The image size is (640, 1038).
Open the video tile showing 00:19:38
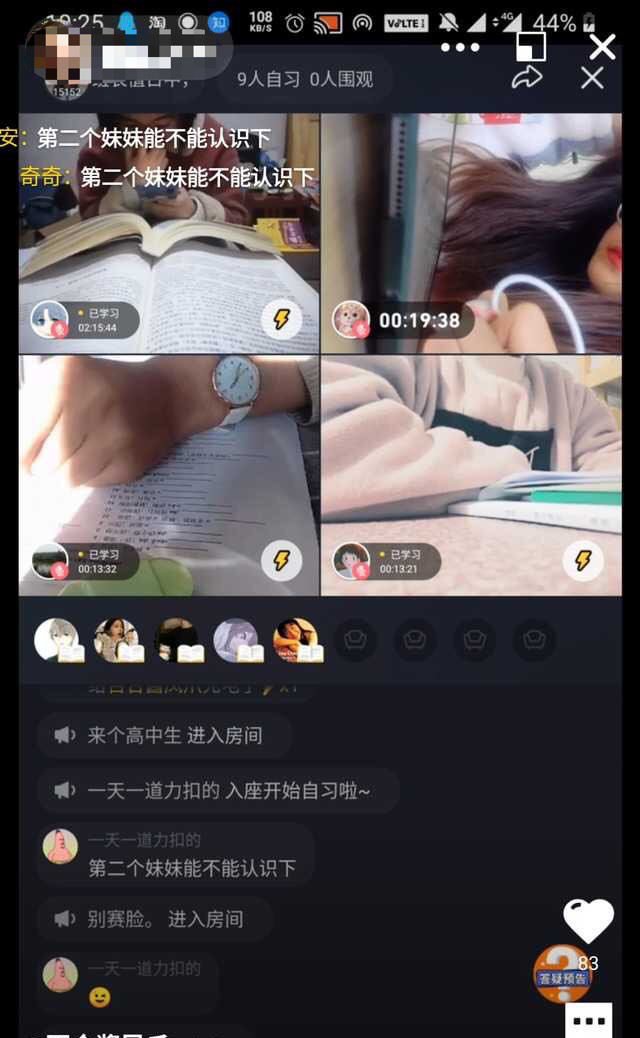click(471, 233)
